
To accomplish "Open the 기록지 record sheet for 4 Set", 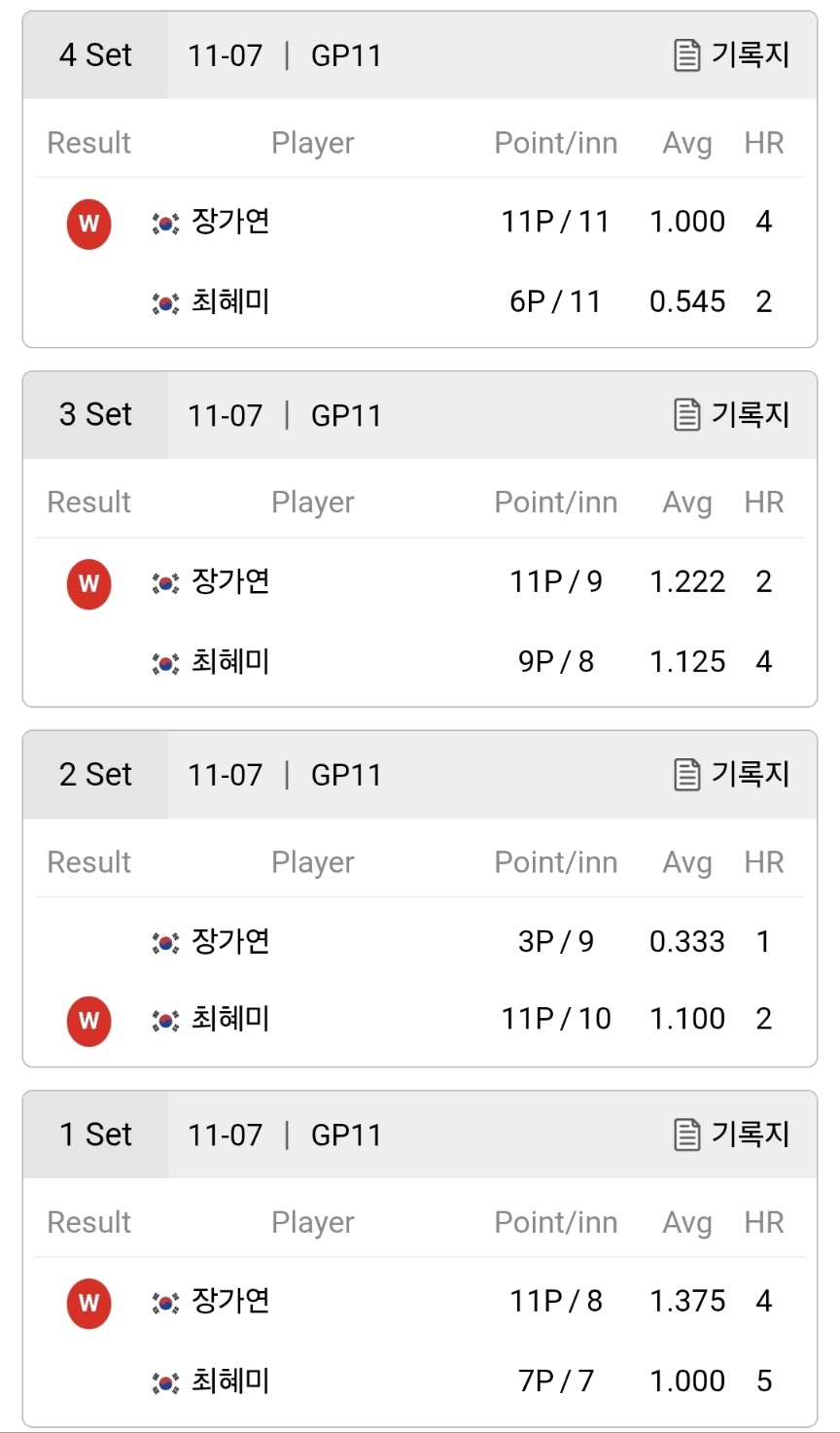I will (731, 55).
